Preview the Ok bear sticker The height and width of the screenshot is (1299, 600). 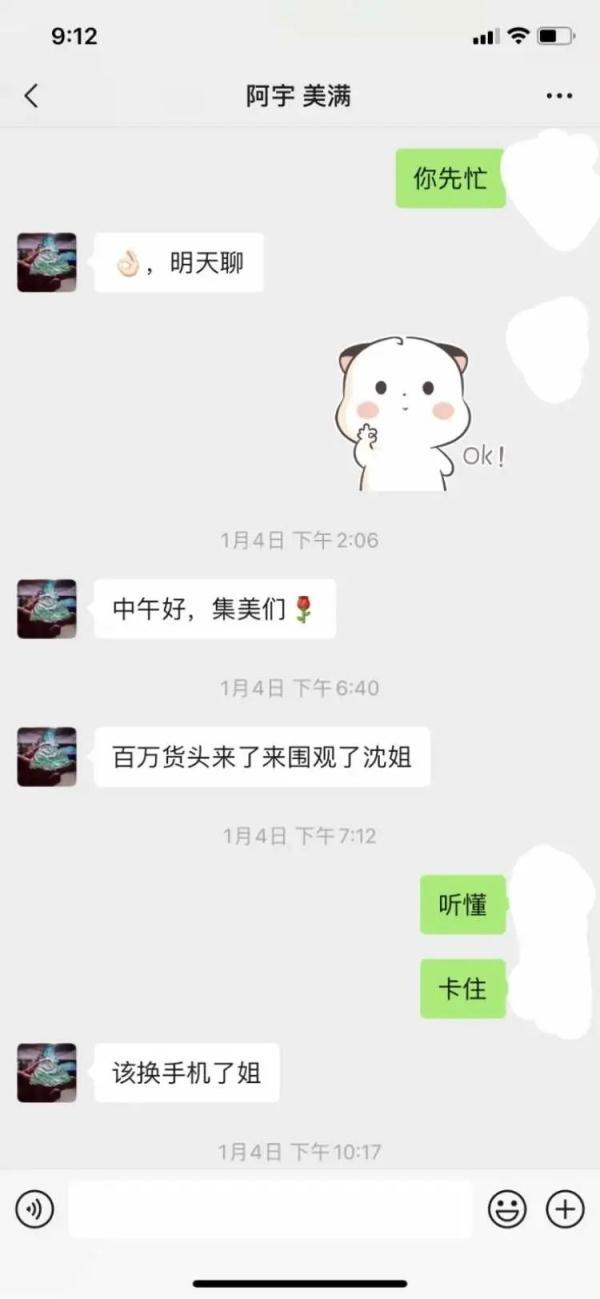coord(410,415)
